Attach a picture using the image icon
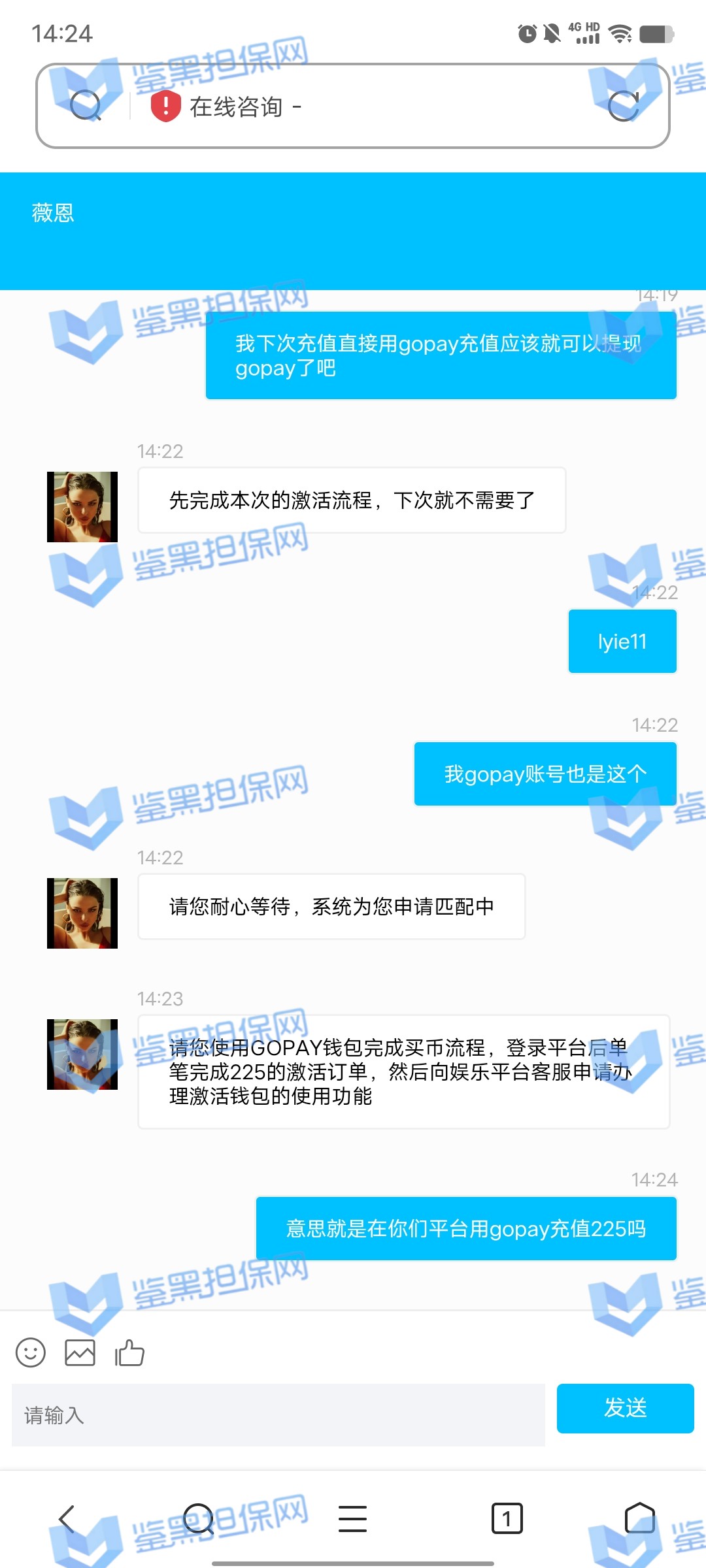Viewport: 706px width, 1568px height. pos(80,1352)
